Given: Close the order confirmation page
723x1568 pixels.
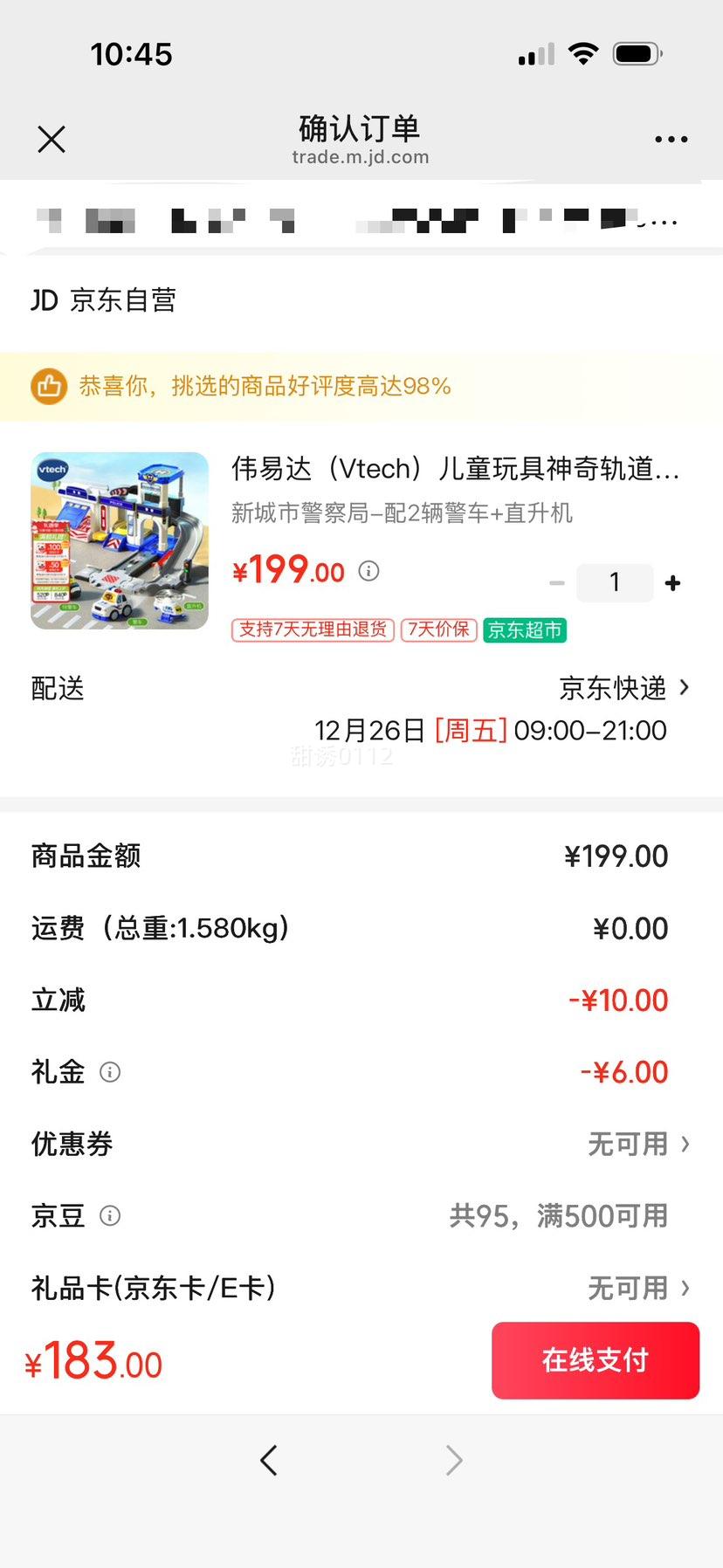Looking at the screenshot, I should coord(52,139).
